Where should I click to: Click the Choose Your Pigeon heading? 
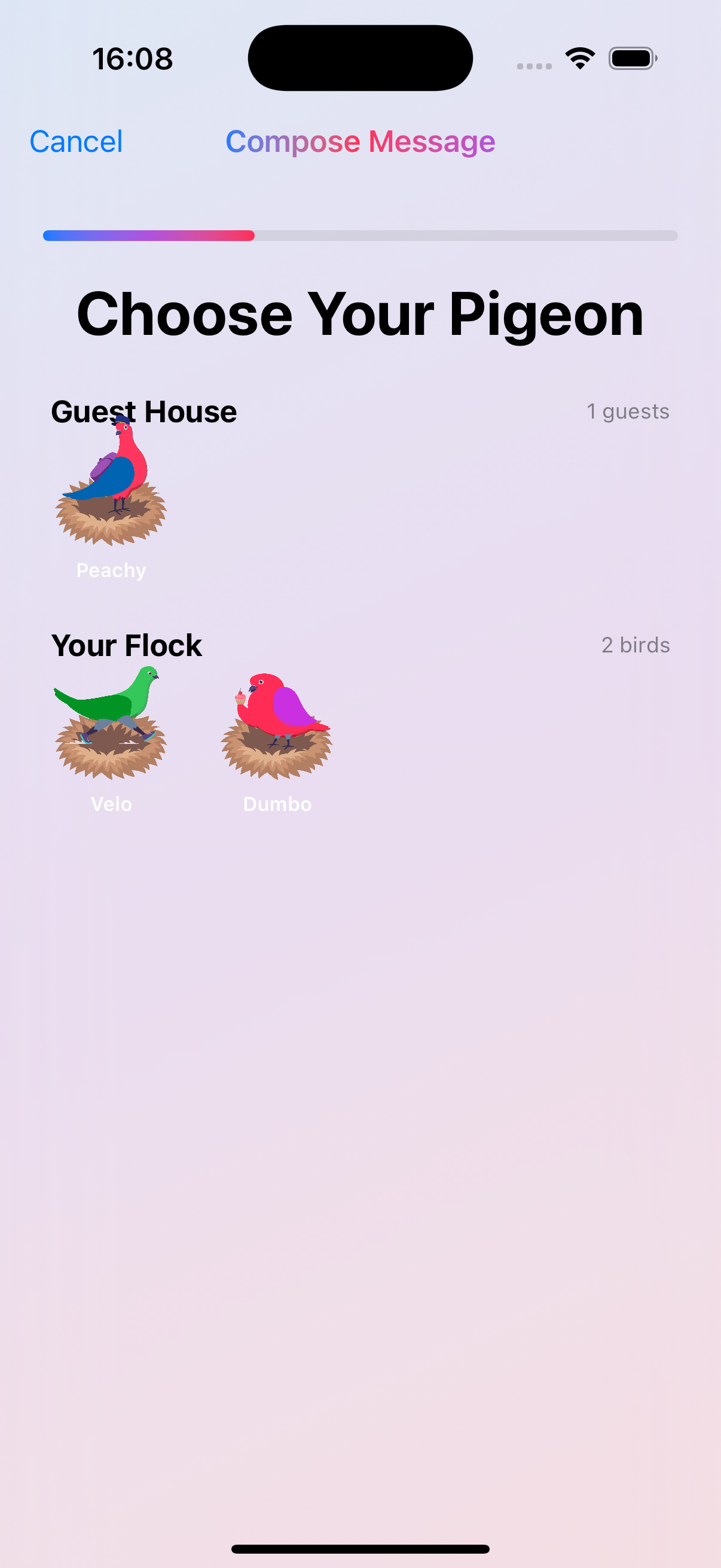pyautogui.click(x=360, y=313)
